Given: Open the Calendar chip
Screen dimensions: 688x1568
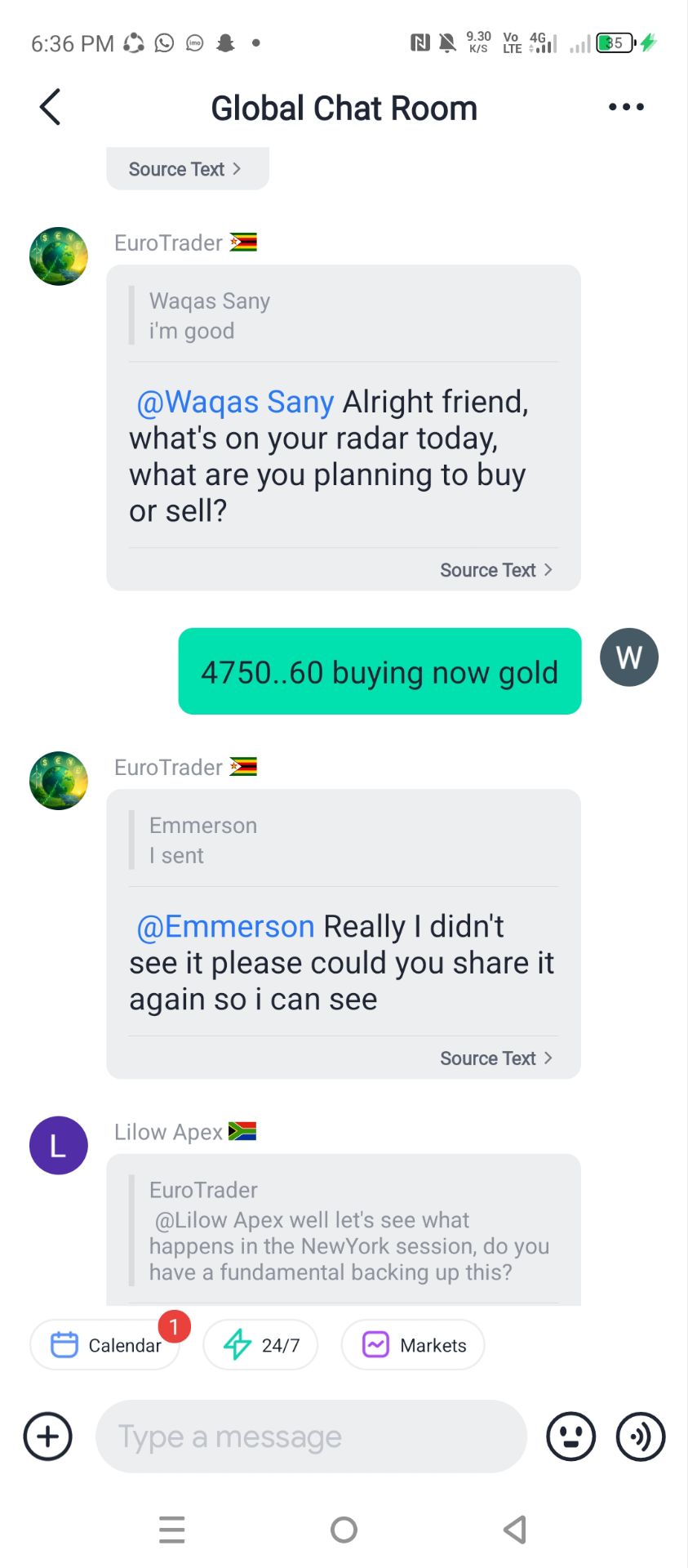Looking at the screenshot, I should [x=105, y=1345].
